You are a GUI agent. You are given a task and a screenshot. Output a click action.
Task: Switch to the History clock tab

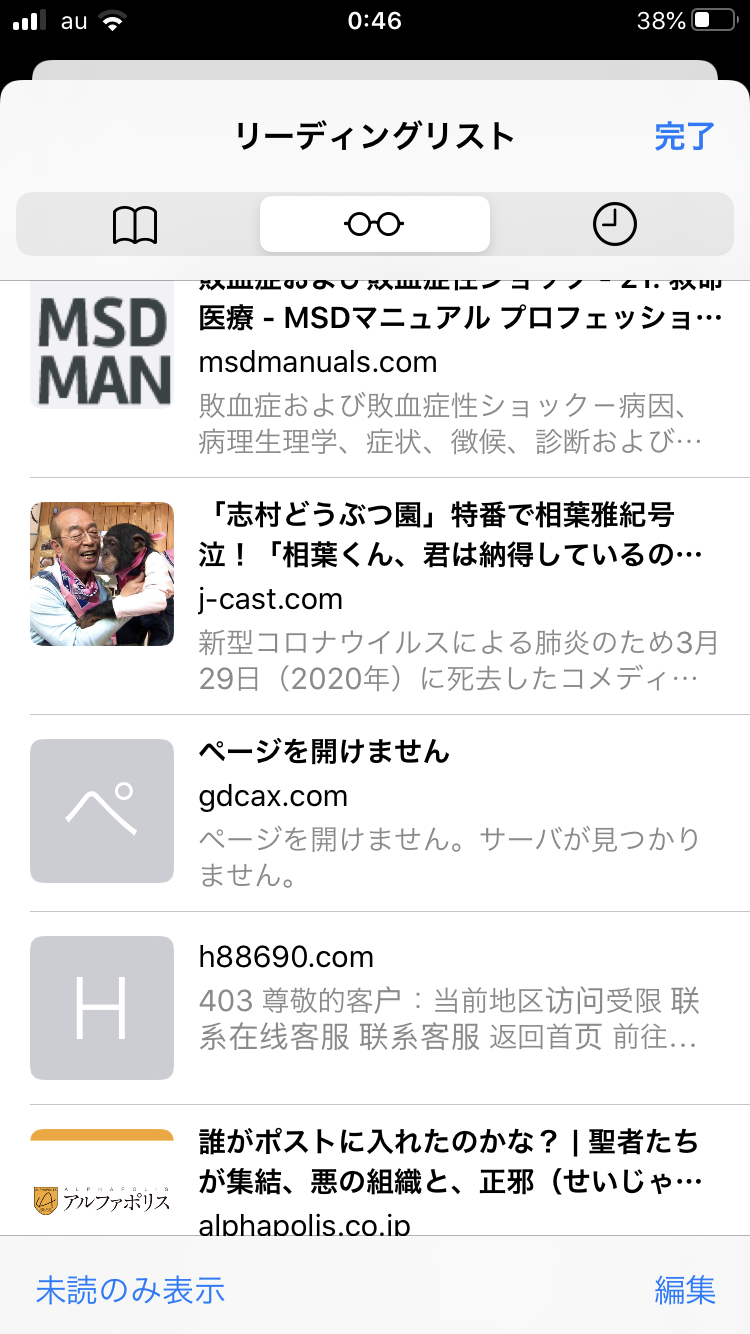[614, 224]
